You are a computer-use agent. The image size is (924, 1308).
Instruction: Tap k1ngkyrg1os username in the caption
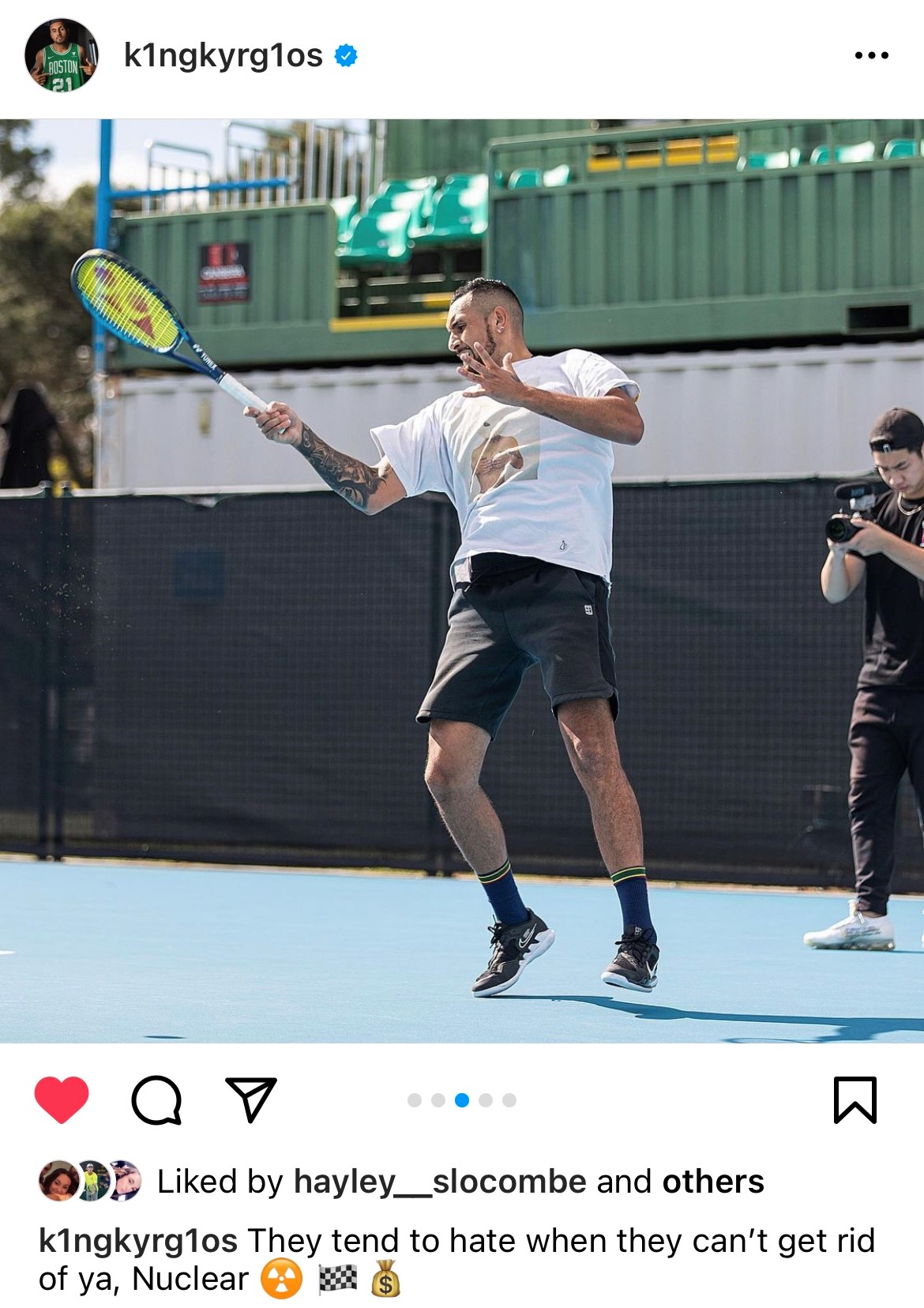tap(138, 1241)
